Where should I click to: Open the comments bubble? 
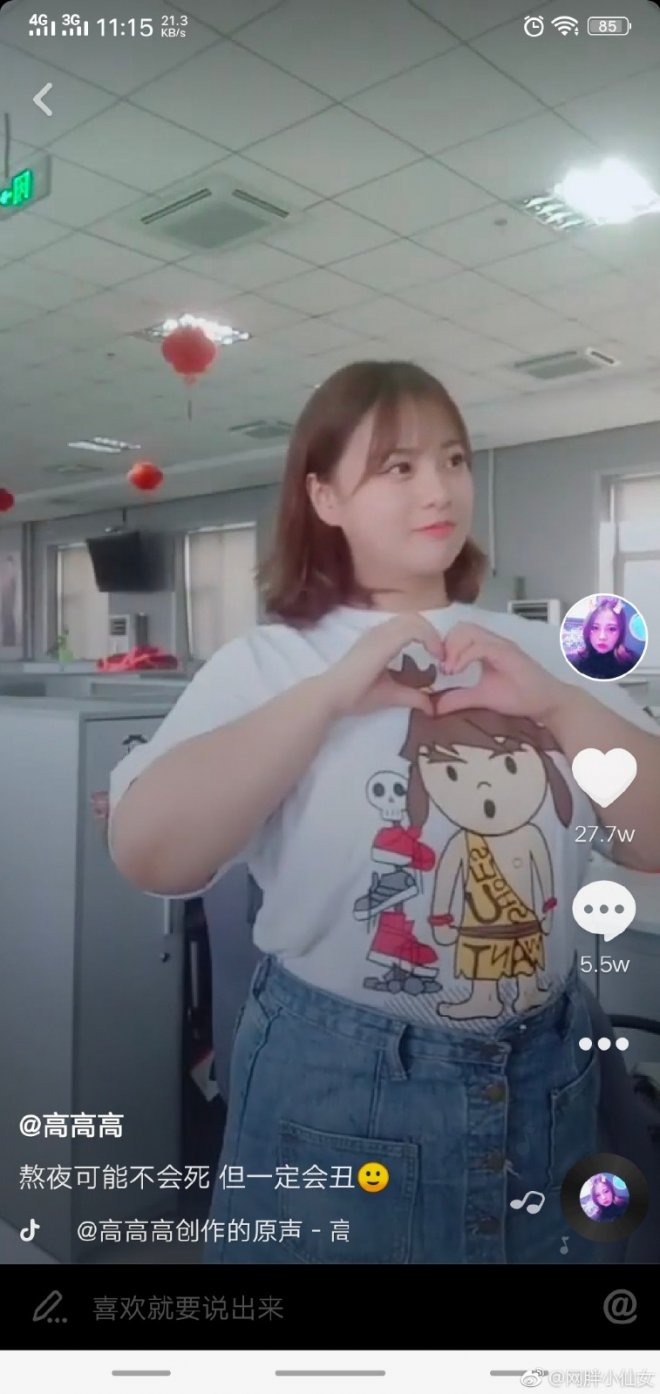click(603, 911)
